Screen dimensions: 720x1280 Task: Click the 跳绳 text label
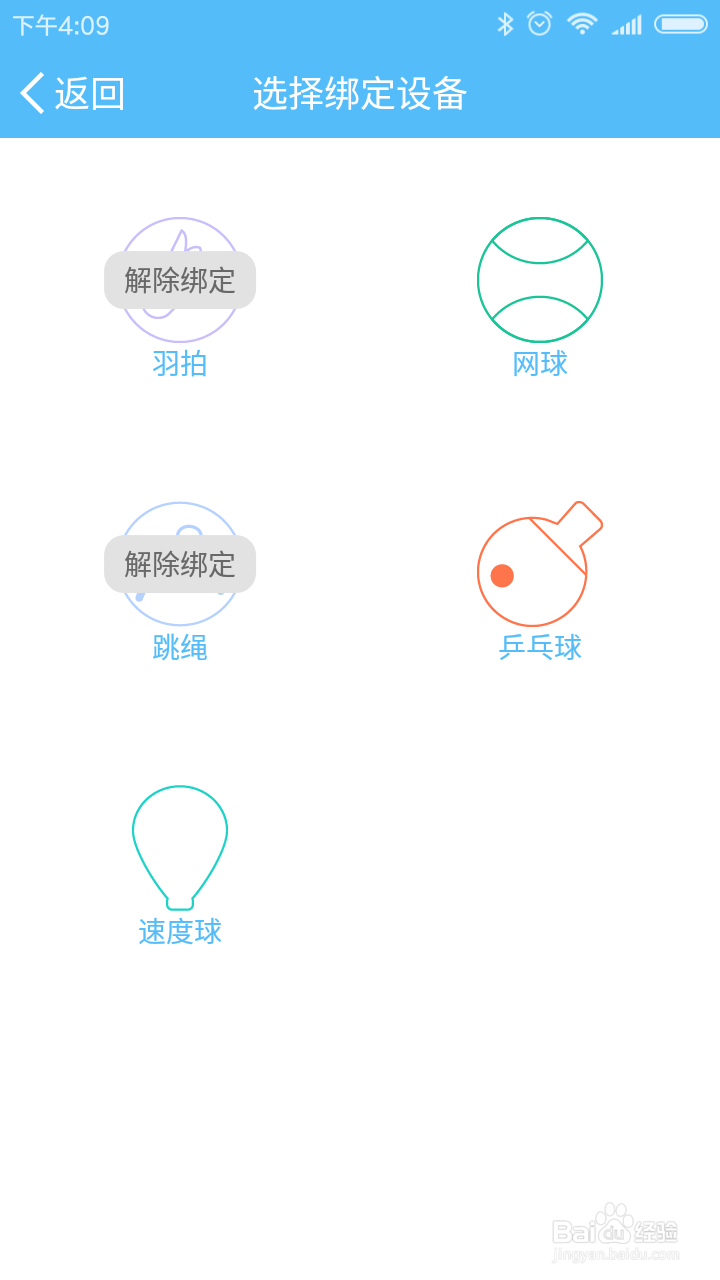(180, 648)
